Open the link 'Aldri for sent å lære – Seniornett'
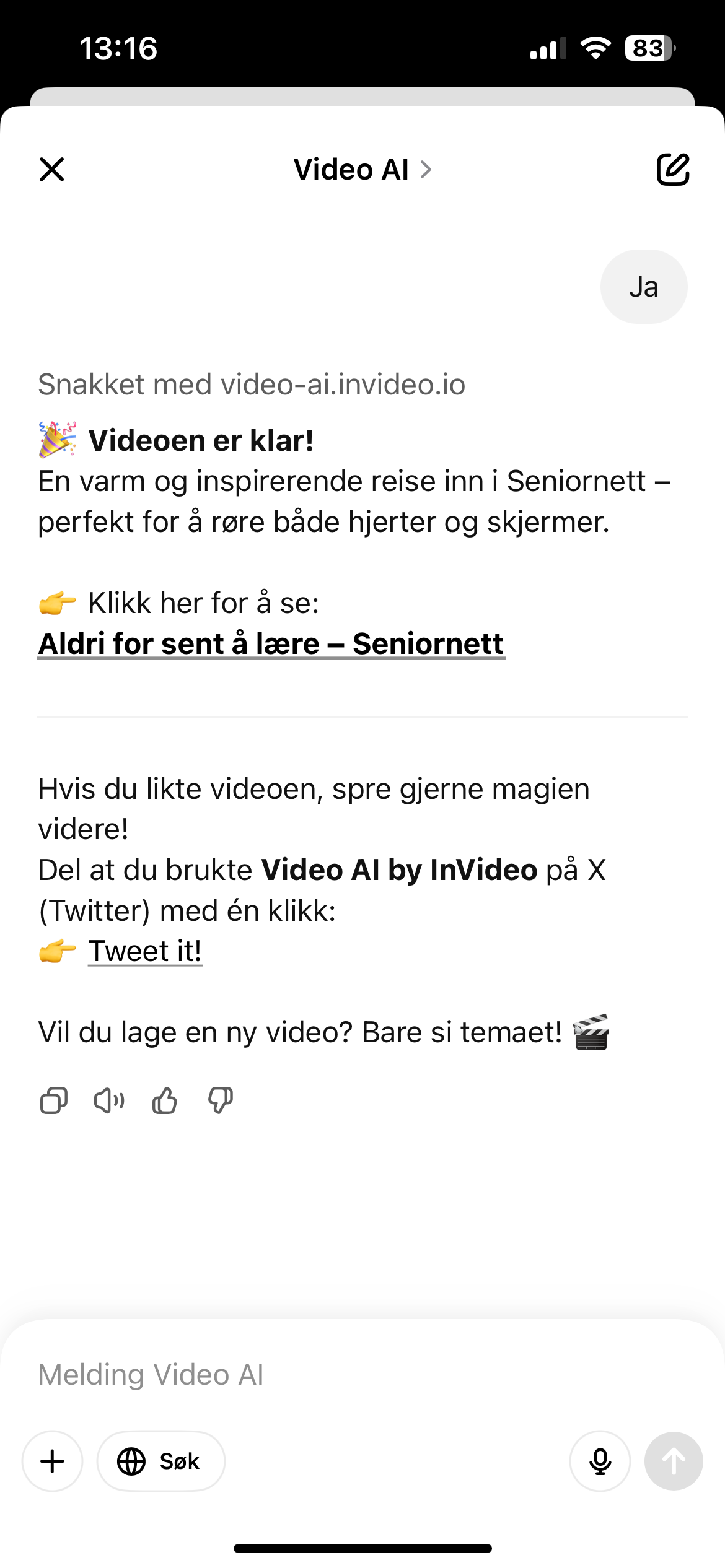Viewport: 725px width, 1568px height. click(271, 643)
